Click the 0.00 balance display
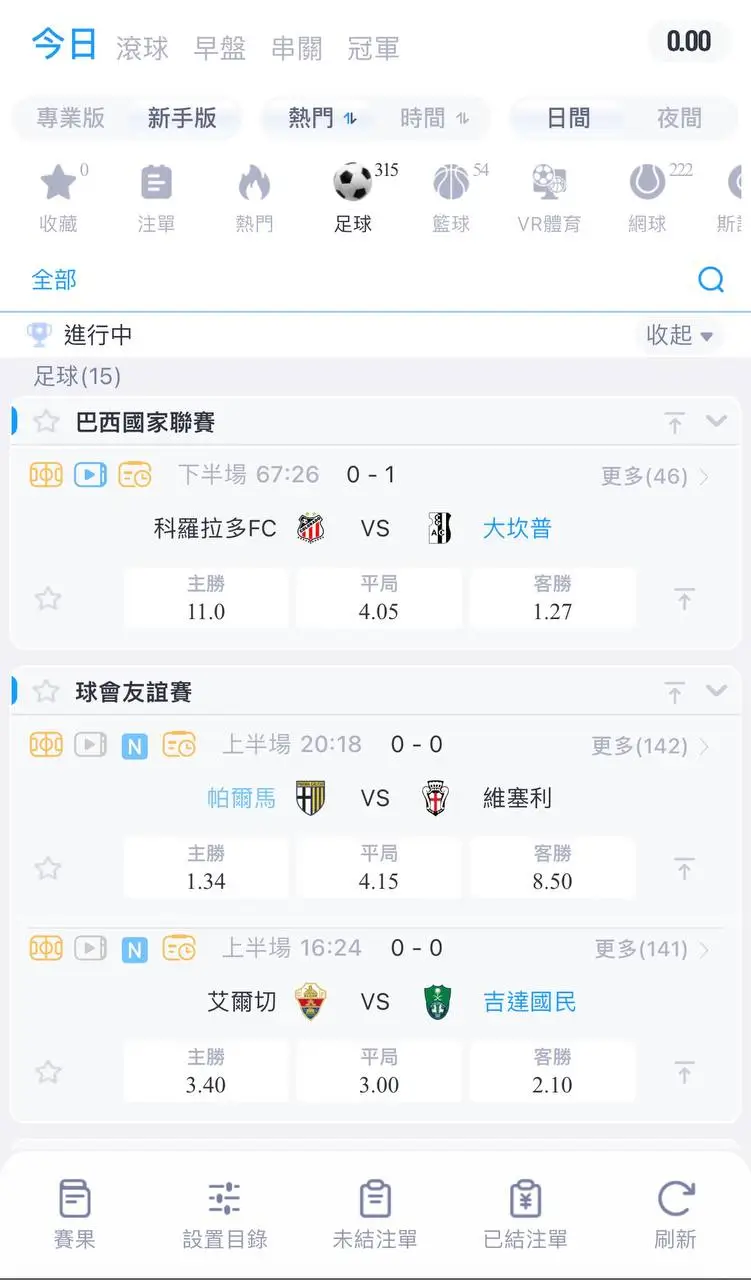The width and height of the screenshot is (751, 1280). click(688, 42)
